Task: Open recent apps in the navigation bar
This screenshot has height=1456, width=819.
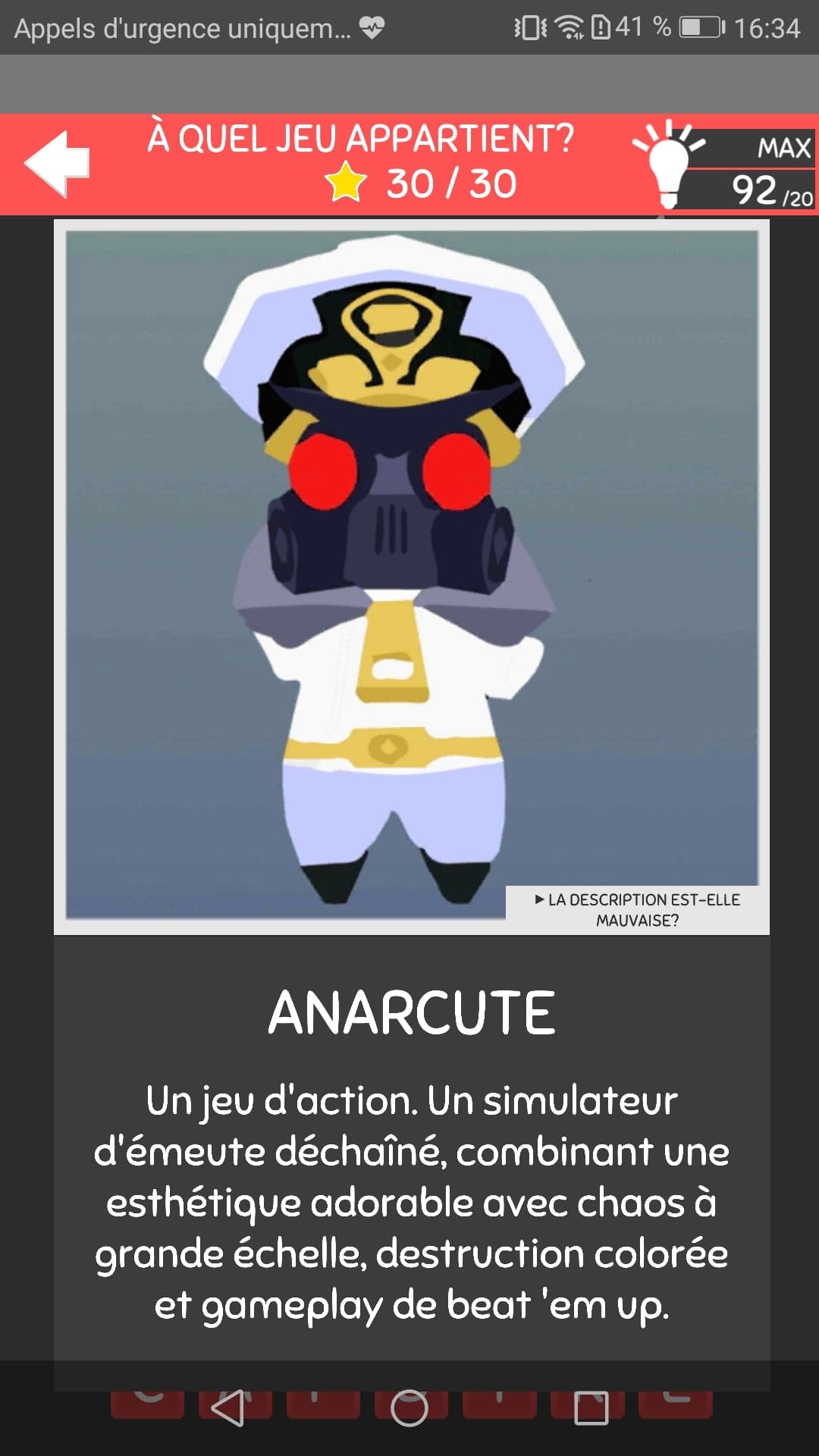Action: (x=591, y=1408)
